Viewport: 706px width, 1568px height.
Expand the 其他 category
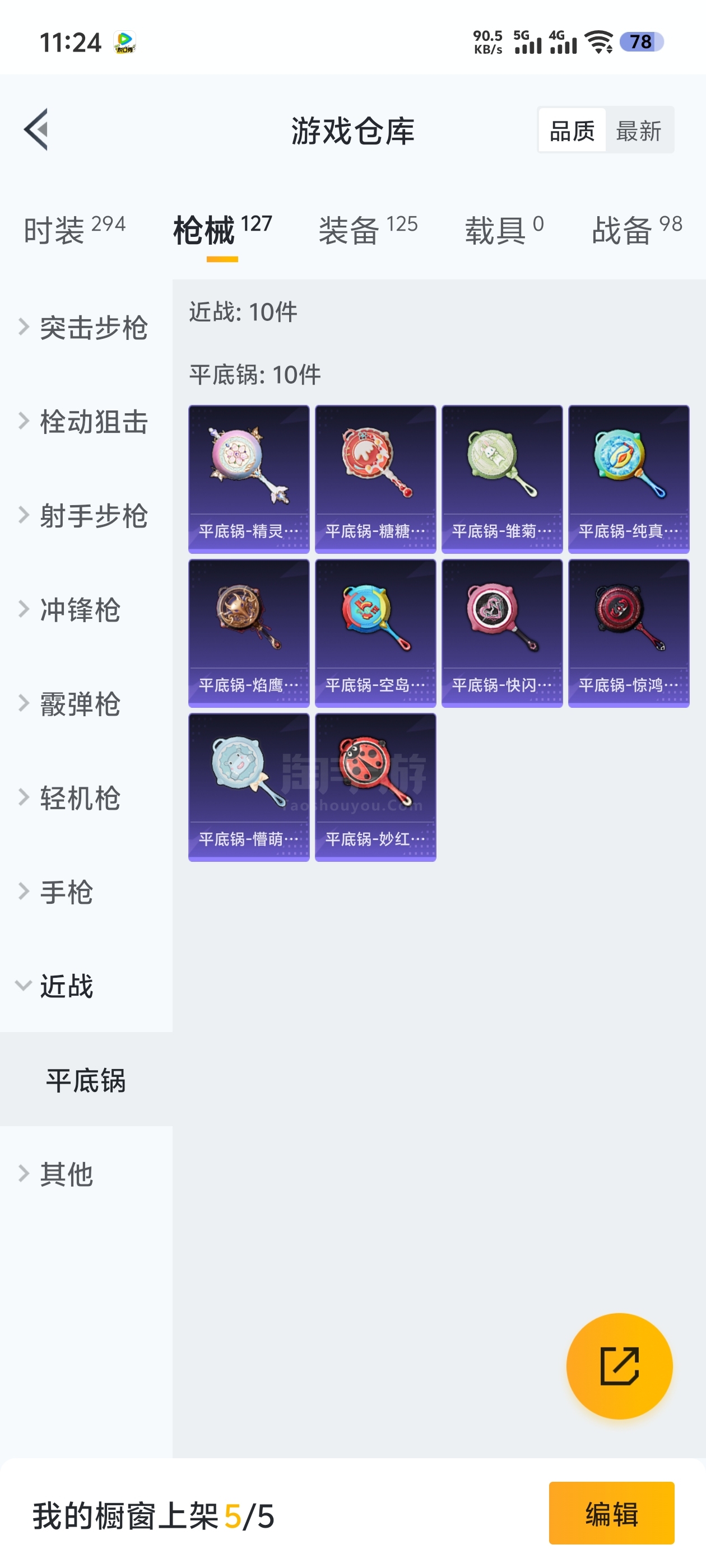click(66, 1174)
